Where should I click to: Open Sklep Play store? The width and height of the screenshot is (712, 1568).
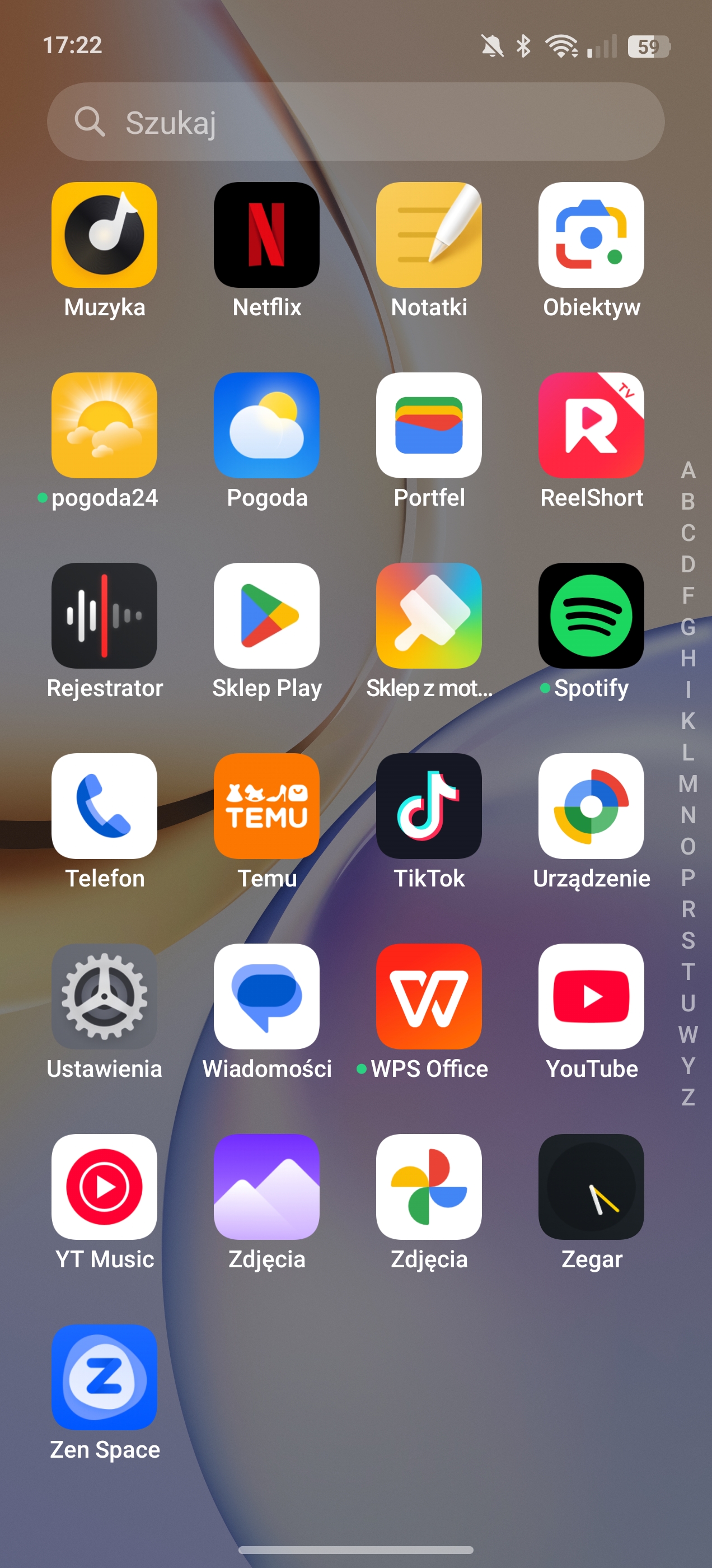click(266, 616)
